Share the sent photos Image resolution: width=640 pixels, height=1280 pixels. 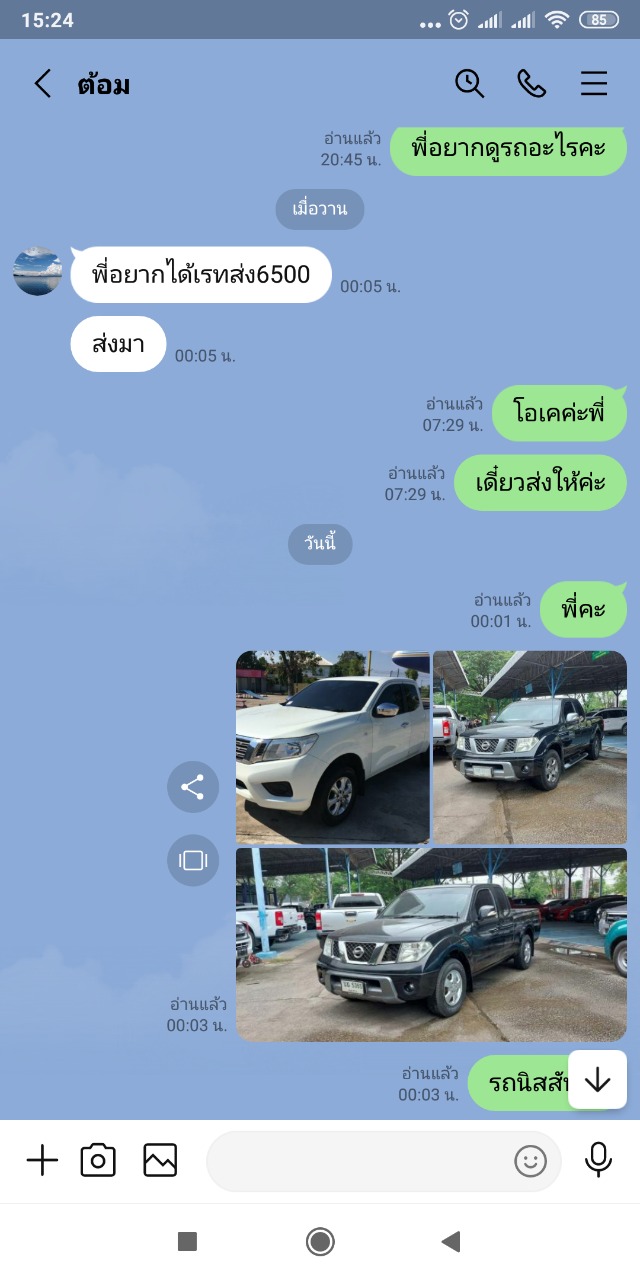(x=192, y=787)
